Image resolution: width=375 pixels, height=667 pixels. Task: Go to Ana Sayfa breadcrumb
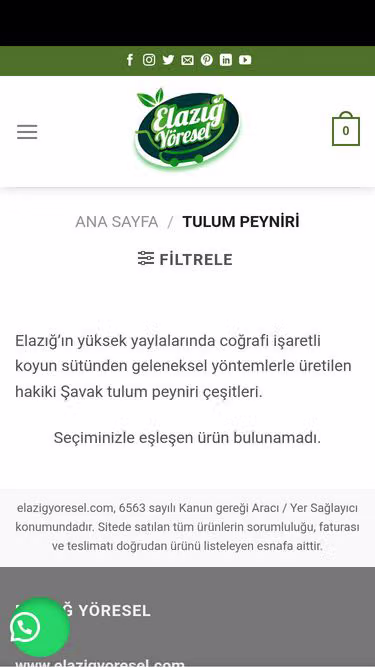[x=117, y=222]
